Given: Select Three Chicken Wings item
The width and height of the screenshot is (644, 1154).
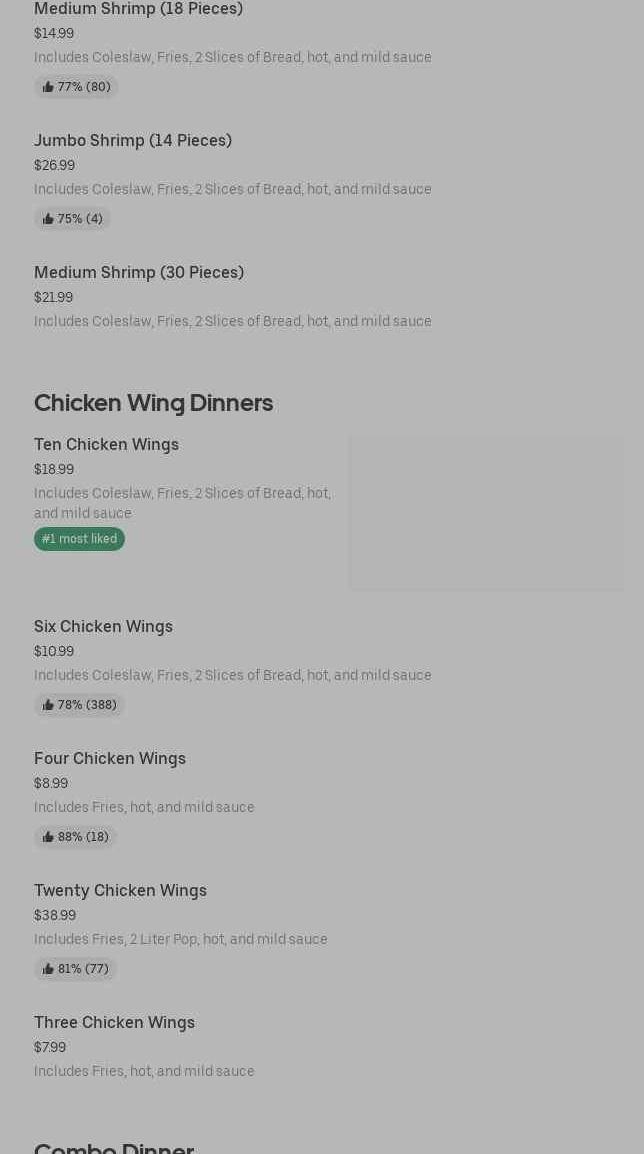Looking at the screenshot, I should click(x=115, y=1023).
